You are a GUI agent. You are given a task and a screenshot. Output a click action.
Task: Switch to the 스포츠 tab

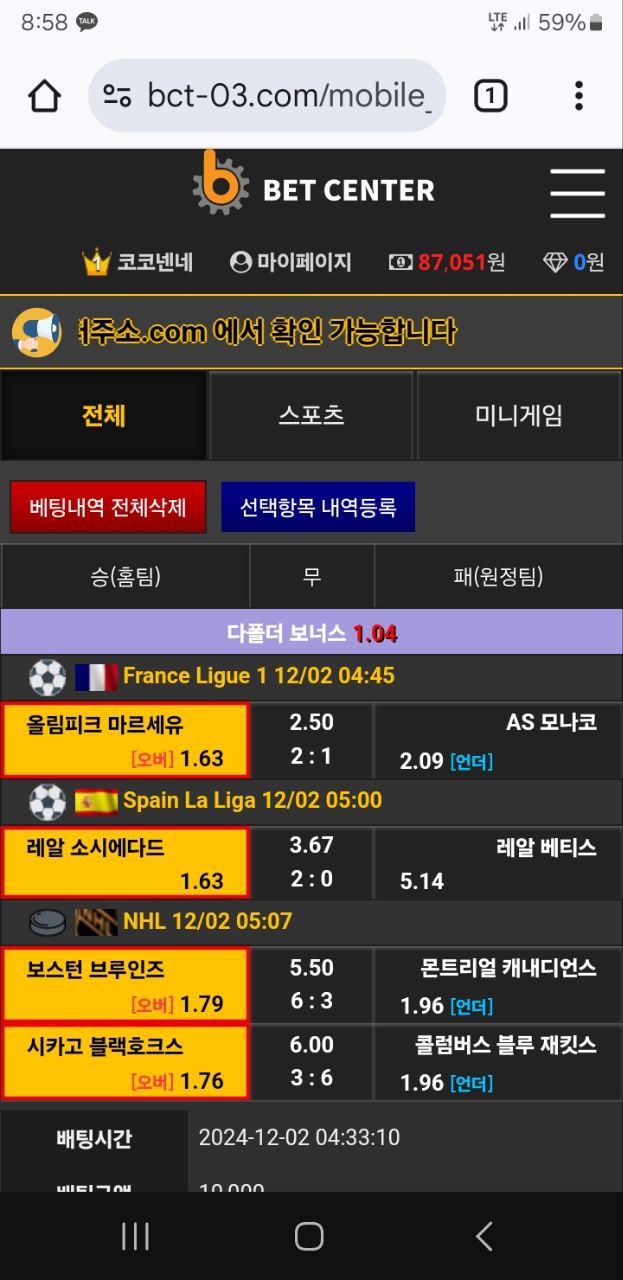coord(311,416)
